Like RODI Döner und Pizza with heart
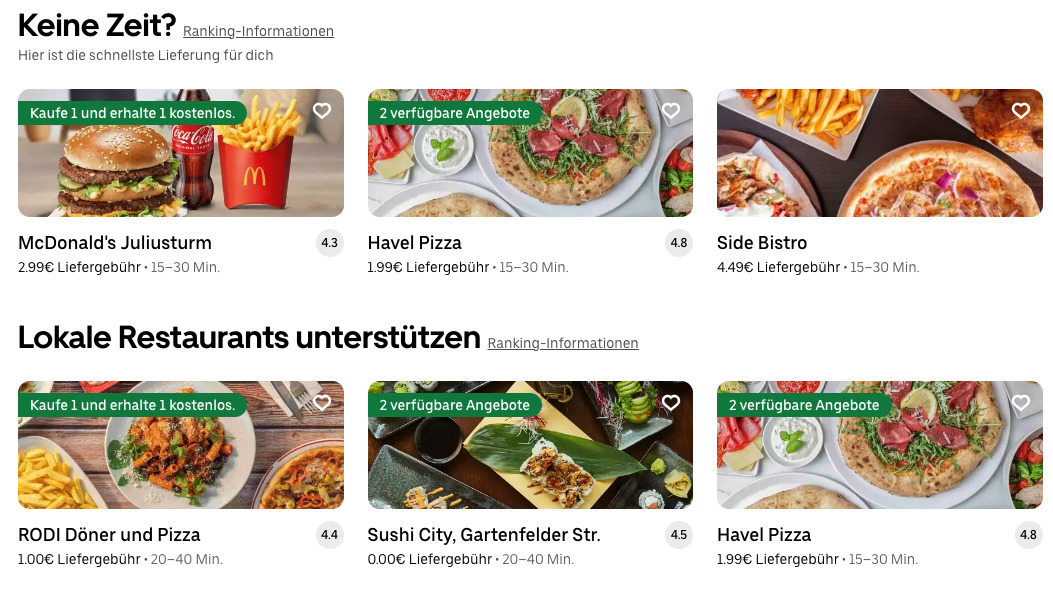 pyautogui.click(x=322, y=403)
